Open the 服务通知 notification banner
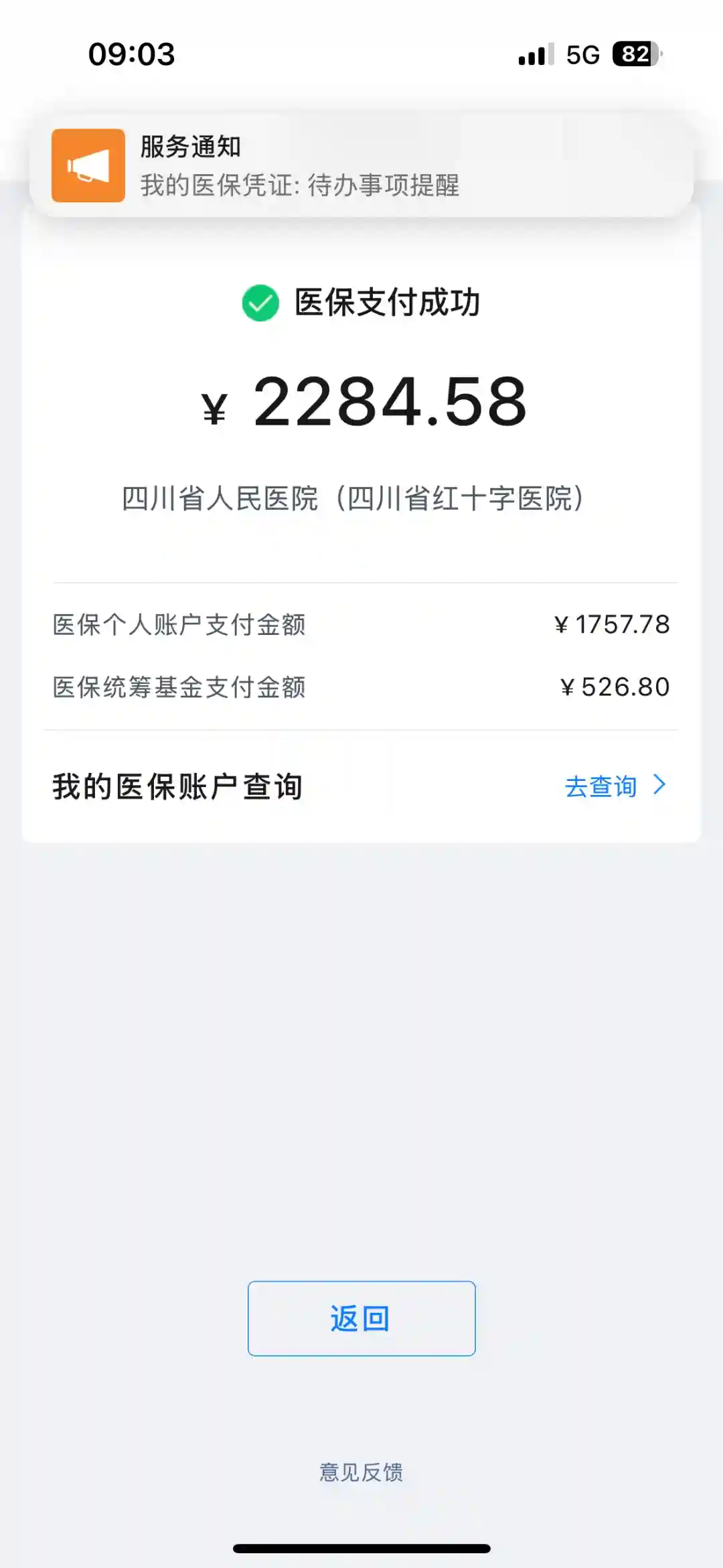This screenshot has width=723, height=1568. (x=361, y=165)
